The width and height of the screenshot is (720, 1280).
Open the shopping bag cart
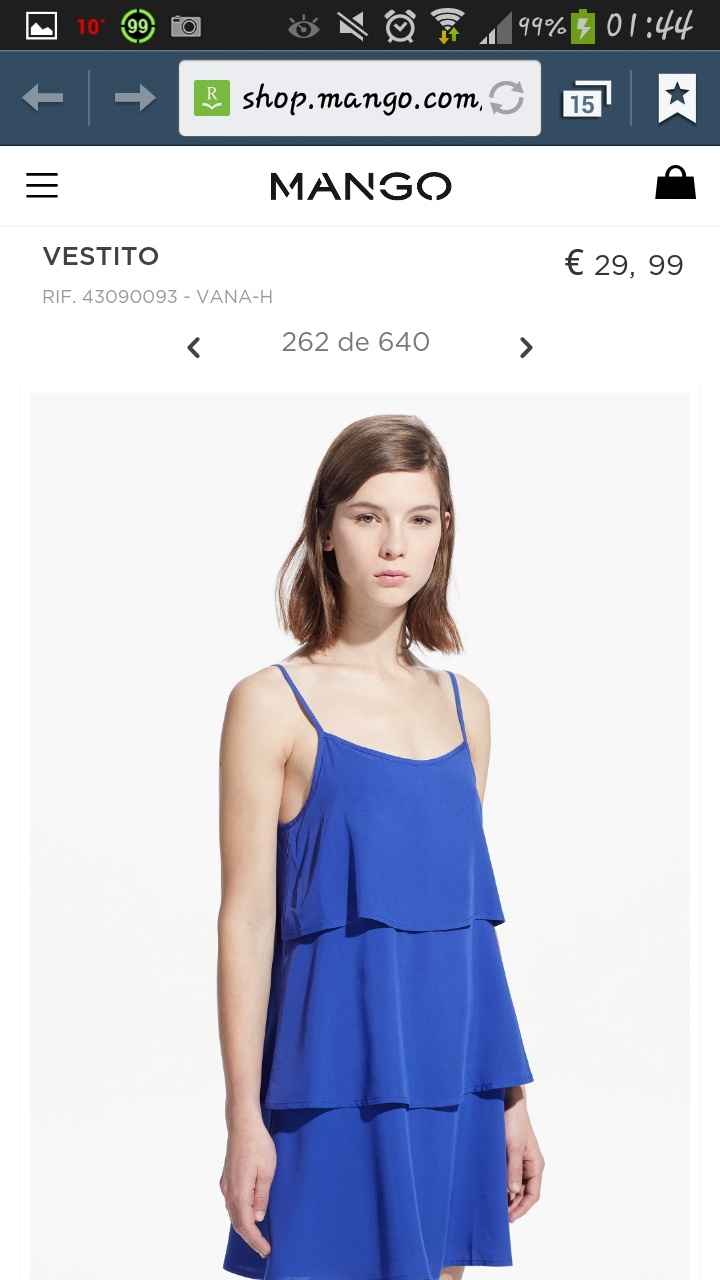[675, 183]
